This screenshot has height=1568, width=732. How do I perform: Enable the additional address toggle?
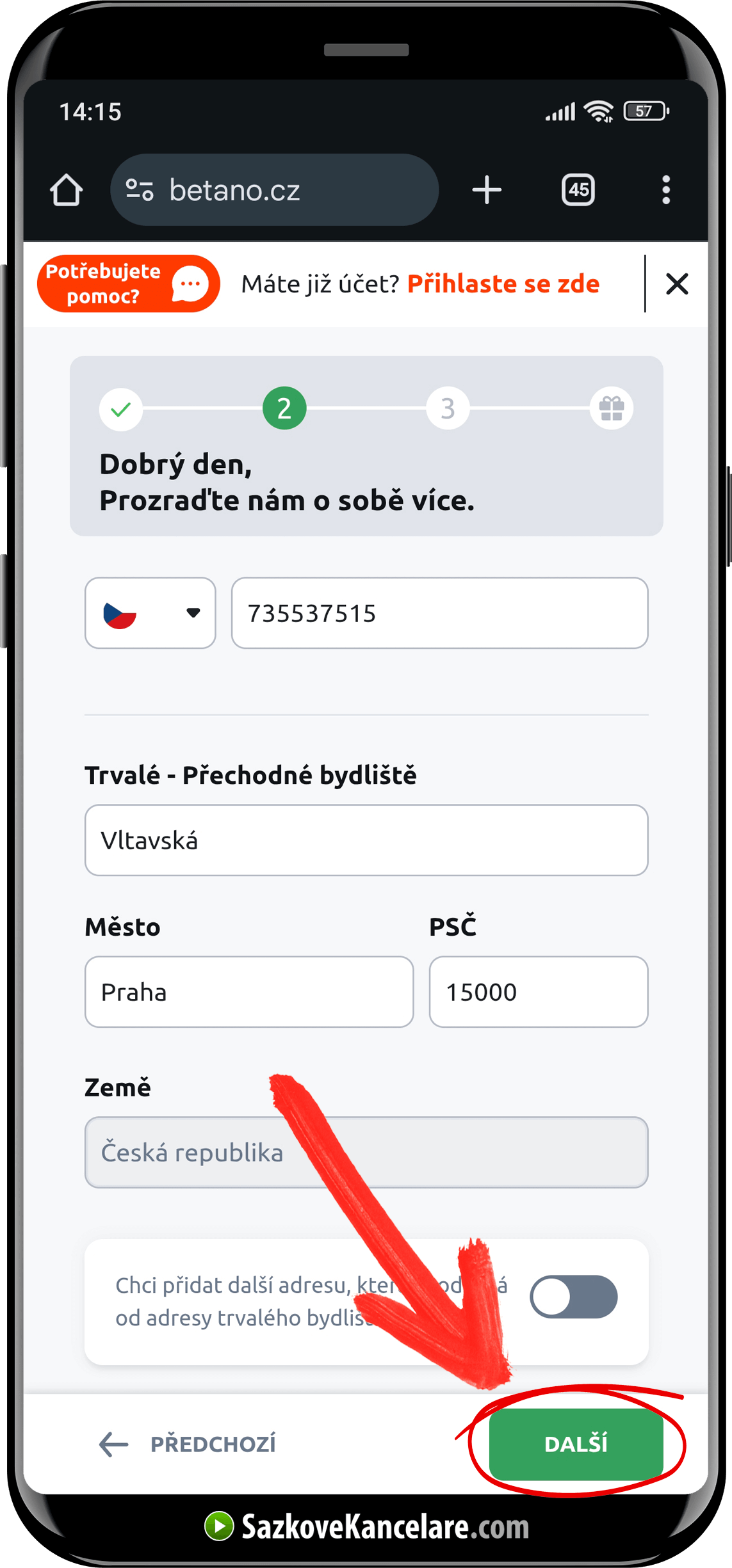click(x=573, y=1297)
